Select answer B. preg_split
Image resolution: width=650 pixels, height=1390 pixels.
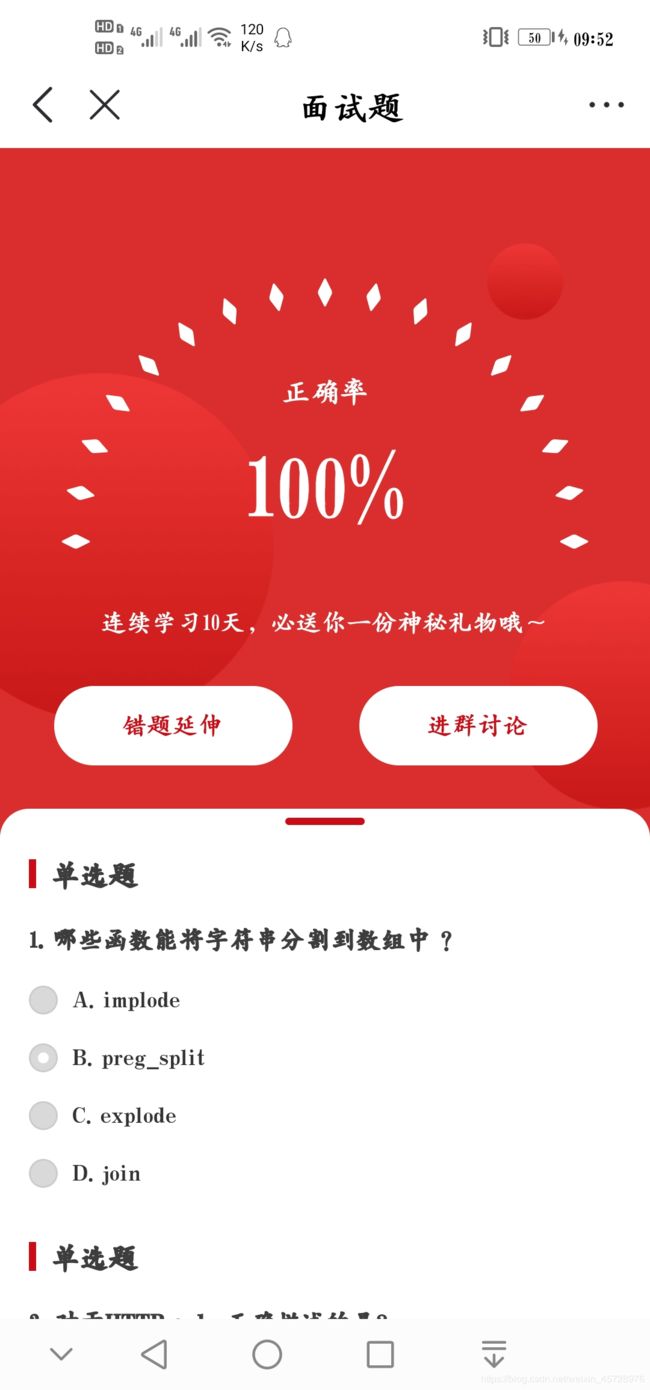(x=117, y=1058)
